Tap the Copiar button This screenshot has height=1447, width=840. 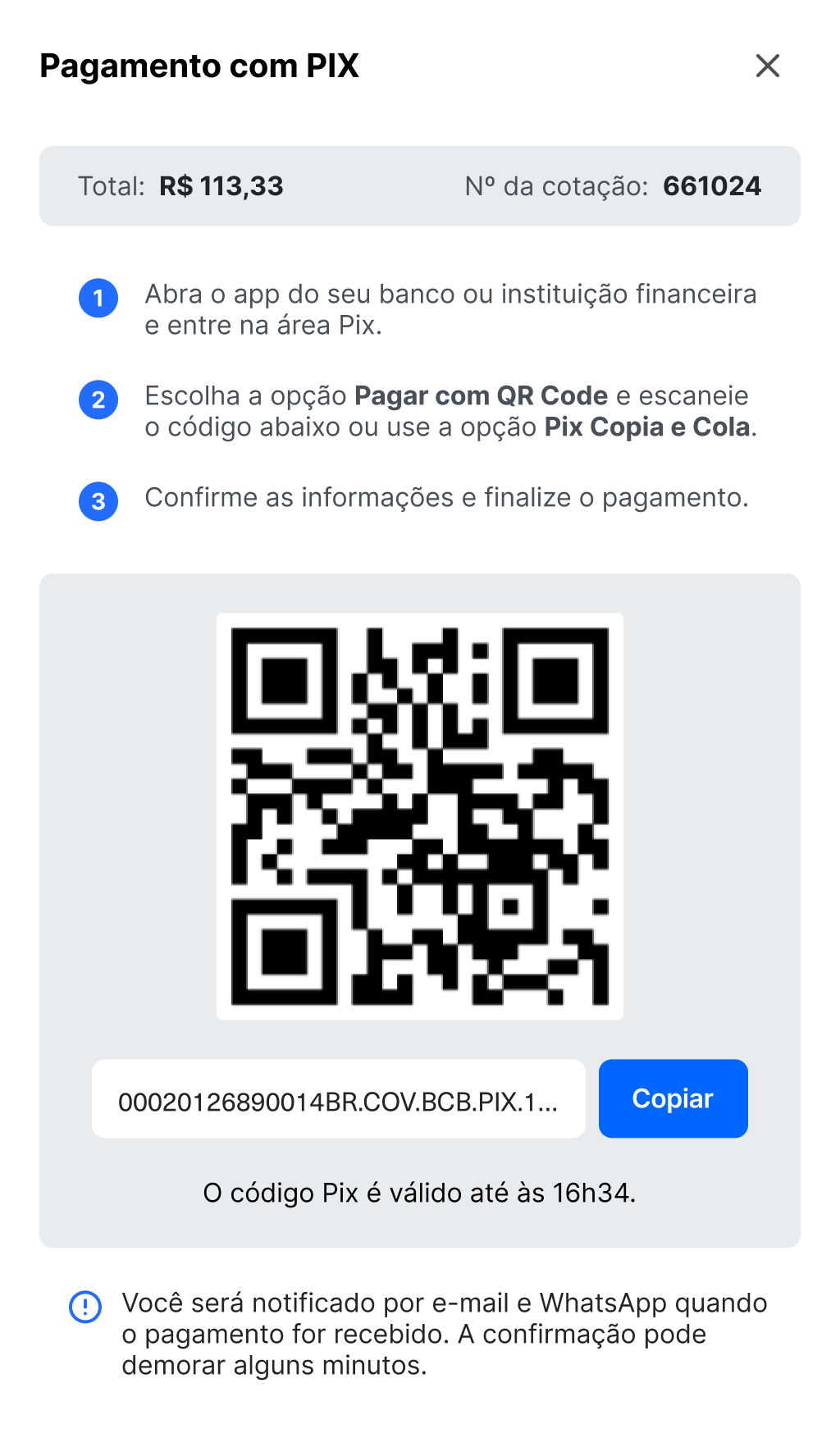pos(673,1098)
